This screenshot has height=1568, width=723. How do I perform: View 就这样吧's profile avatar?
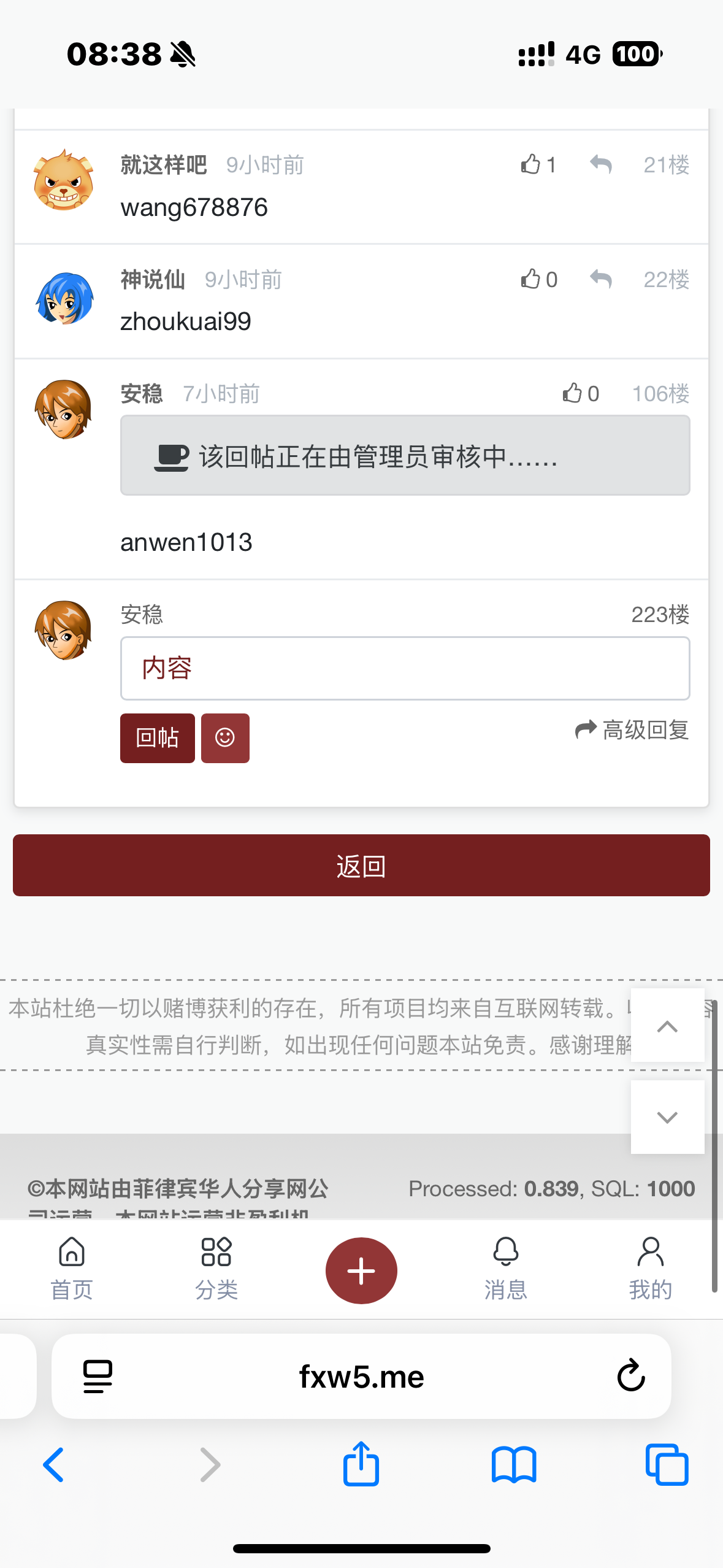63,180
